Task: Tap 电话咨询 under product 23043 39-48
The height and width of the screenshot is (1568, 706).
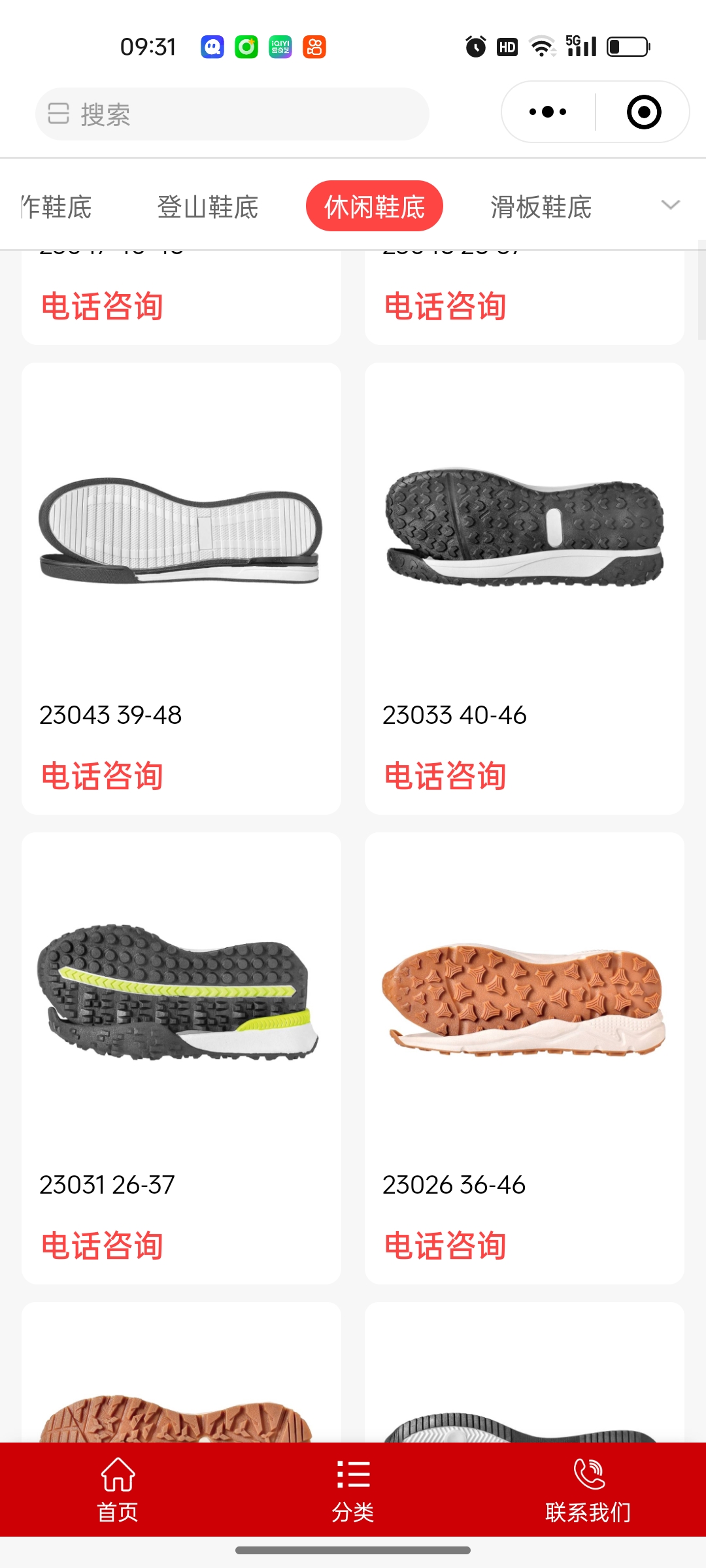Action: (102, 776)
